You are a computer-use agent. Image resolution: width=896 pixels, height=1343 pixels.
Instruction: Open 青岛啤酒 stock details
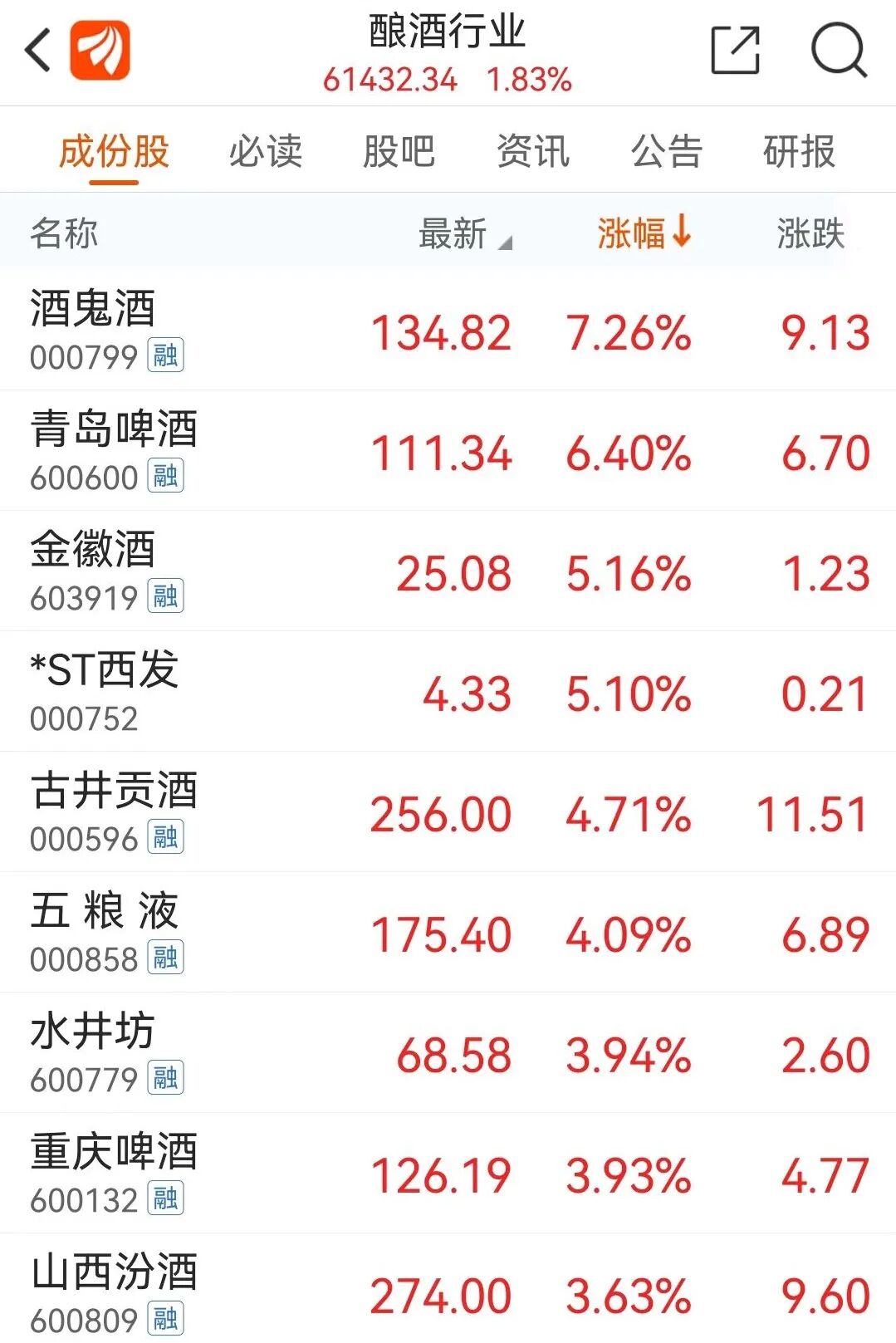pos(448,450)
